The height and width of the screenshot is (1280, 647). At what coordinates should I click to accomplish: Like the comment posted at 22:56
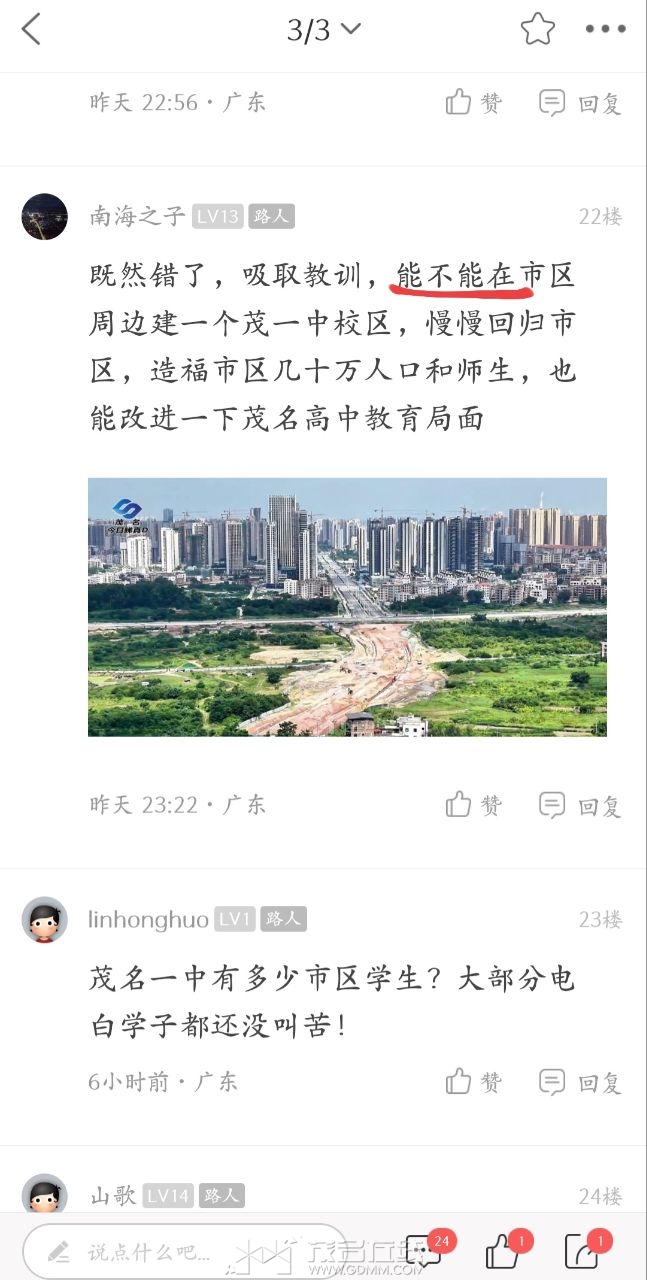(x=474, y=102)
